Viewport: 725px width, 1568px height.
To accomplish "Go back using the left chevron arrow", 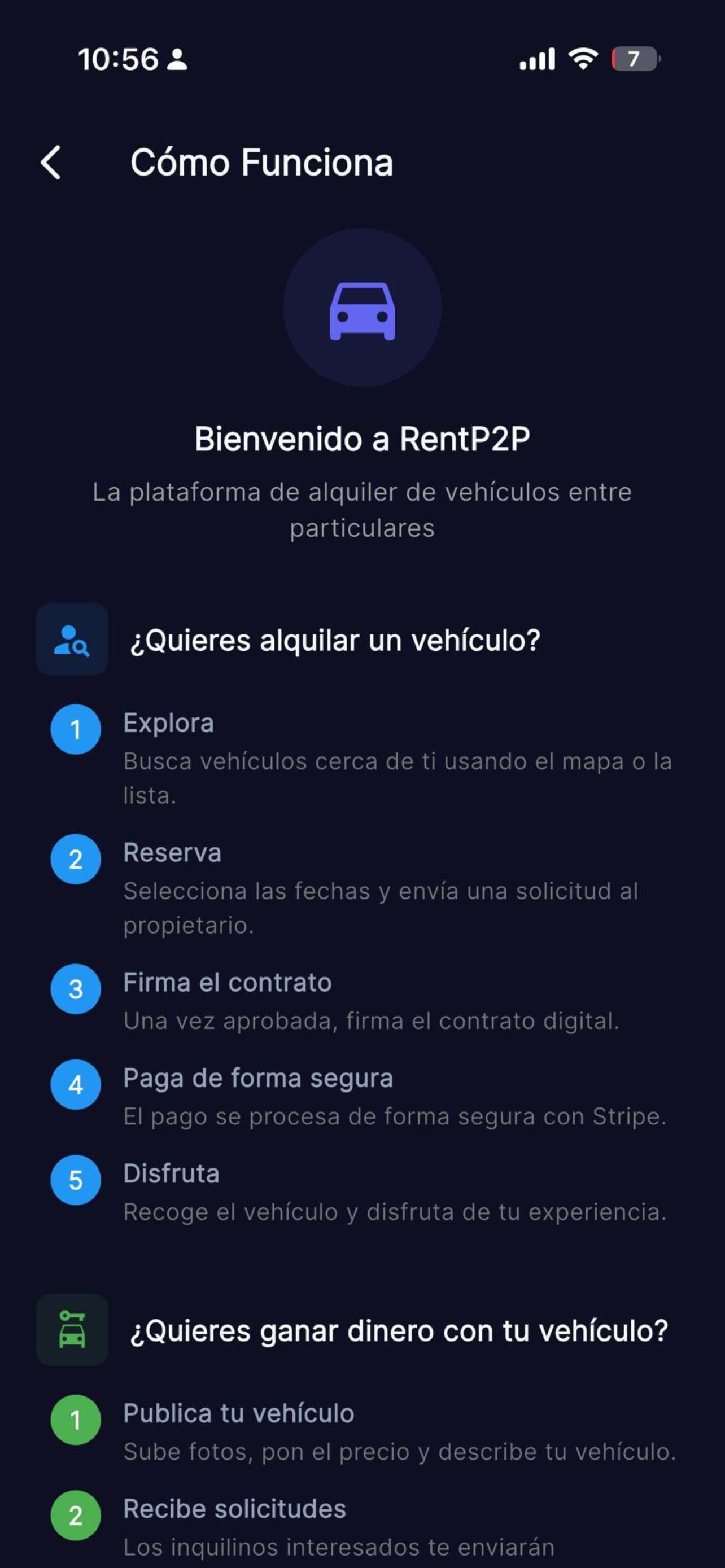I will click(x=51, y=162).
